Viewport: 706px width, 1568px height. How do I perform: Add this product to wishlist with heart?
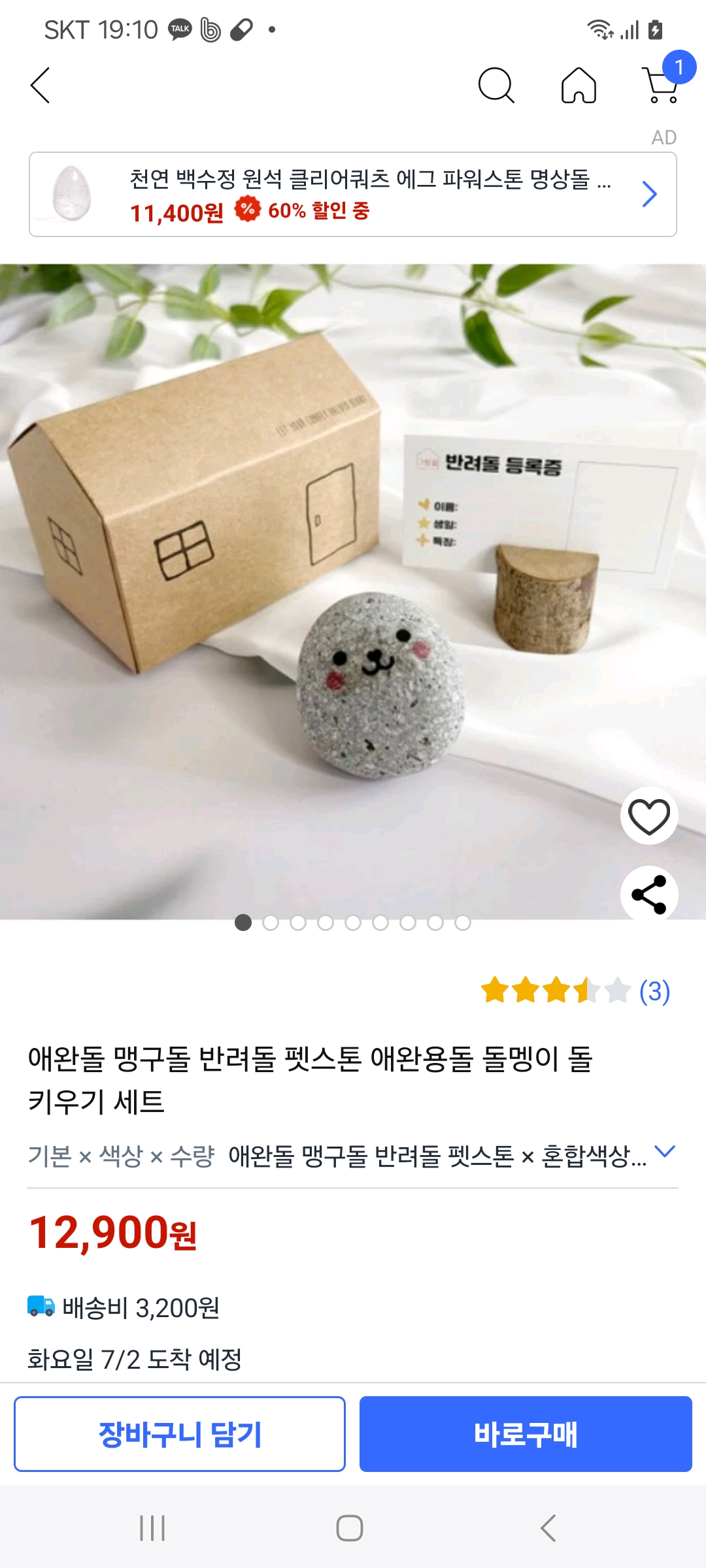[x=649, y=817]
